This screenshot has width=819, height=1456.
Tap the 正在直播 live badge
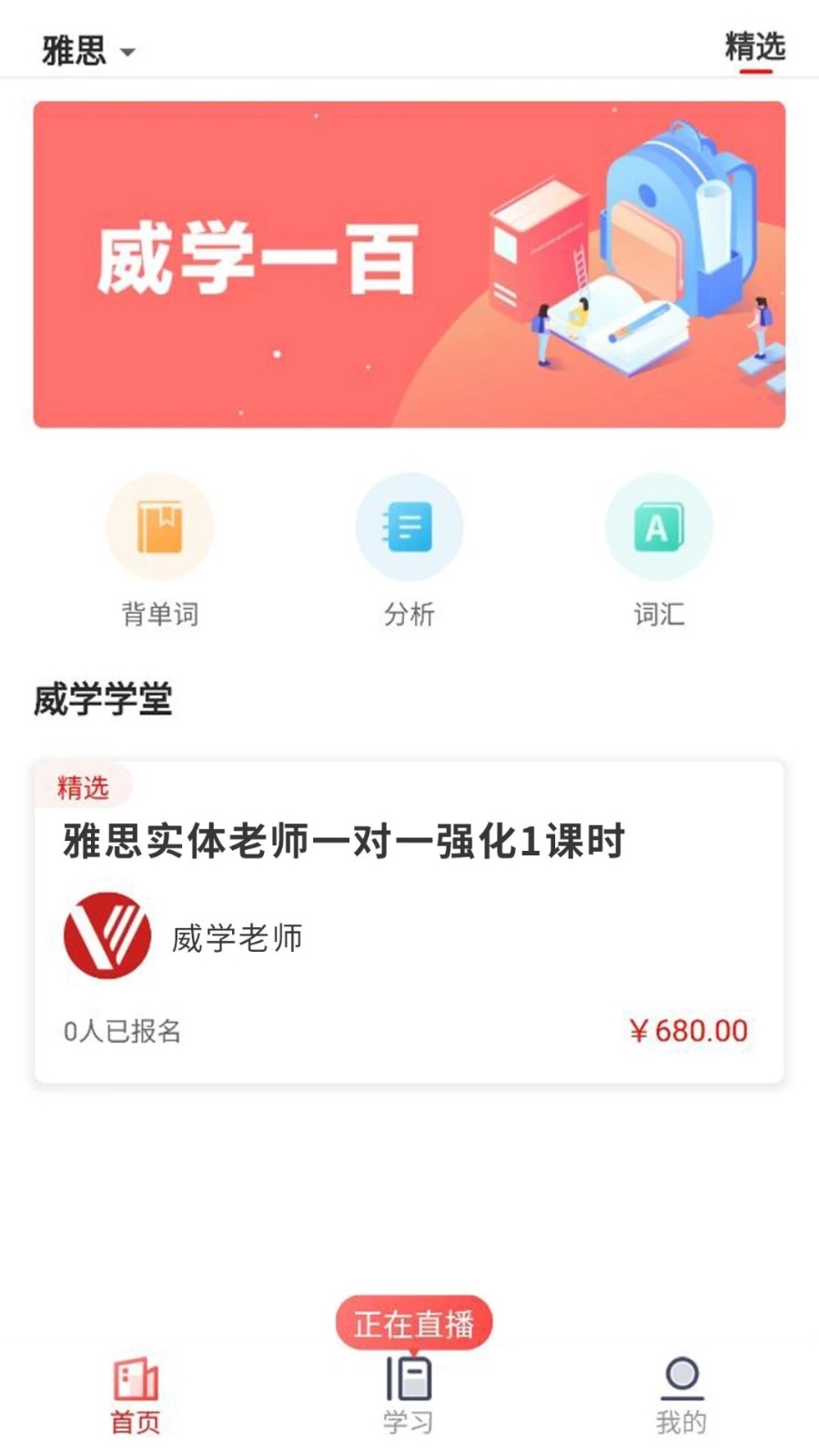pos(414,1323)
